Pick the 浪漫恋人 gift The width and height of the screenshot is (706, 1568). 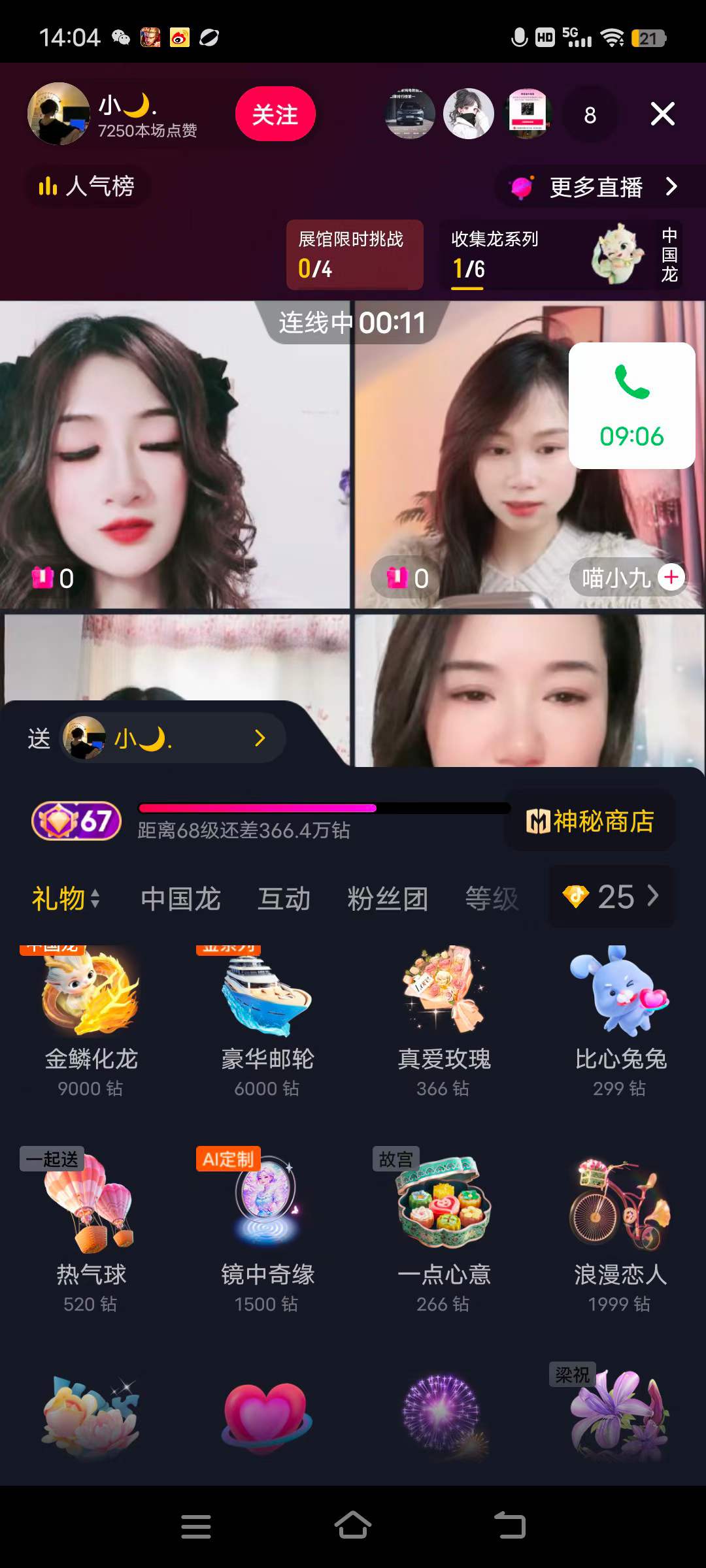pyautogui.click(x=620, y=1232)
